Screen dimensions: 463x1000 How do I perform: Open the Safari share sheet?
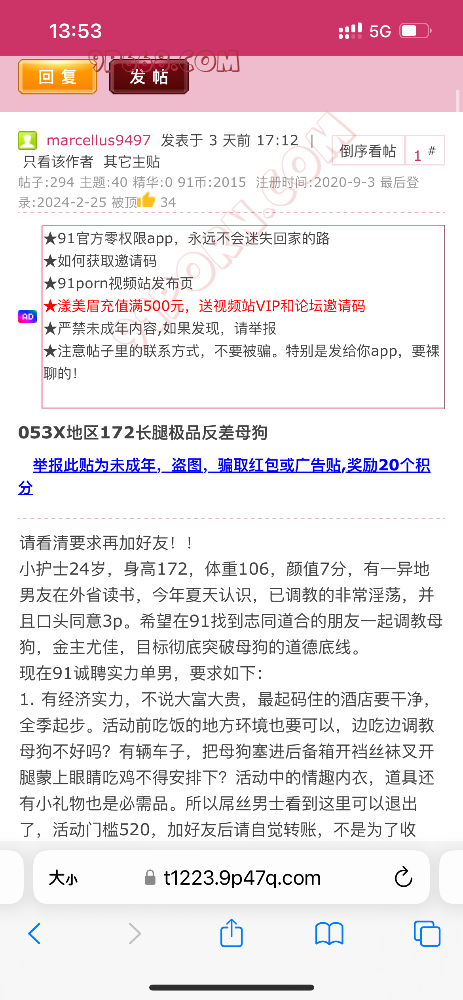[x=232, y=932]
